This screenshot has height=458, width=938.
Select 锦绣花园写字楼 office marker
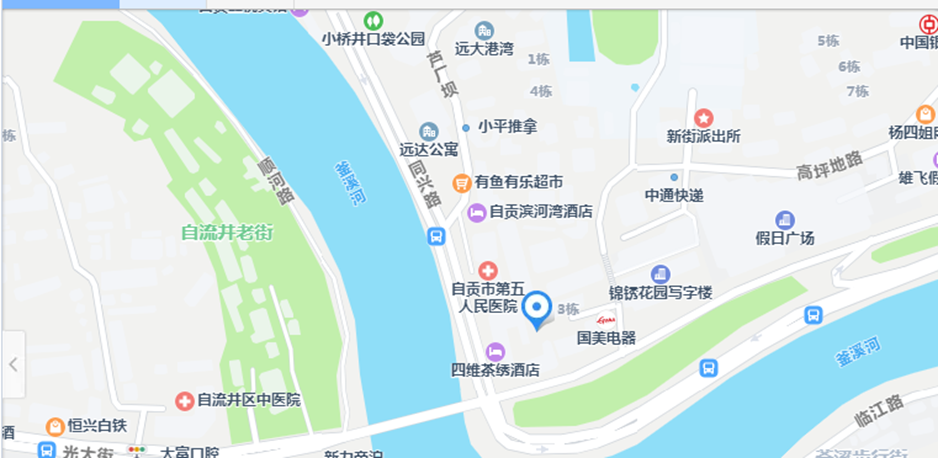660,274
